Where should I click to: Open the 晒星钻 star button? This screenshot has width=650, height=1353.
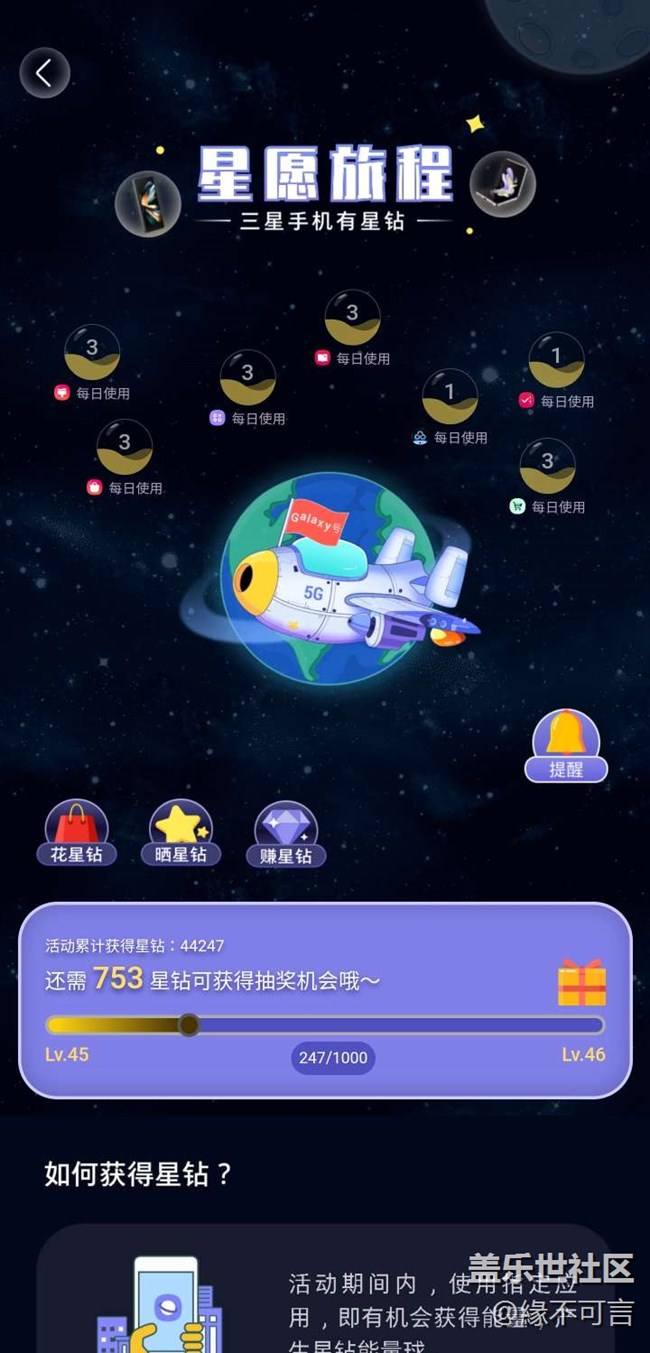(181, 833)
